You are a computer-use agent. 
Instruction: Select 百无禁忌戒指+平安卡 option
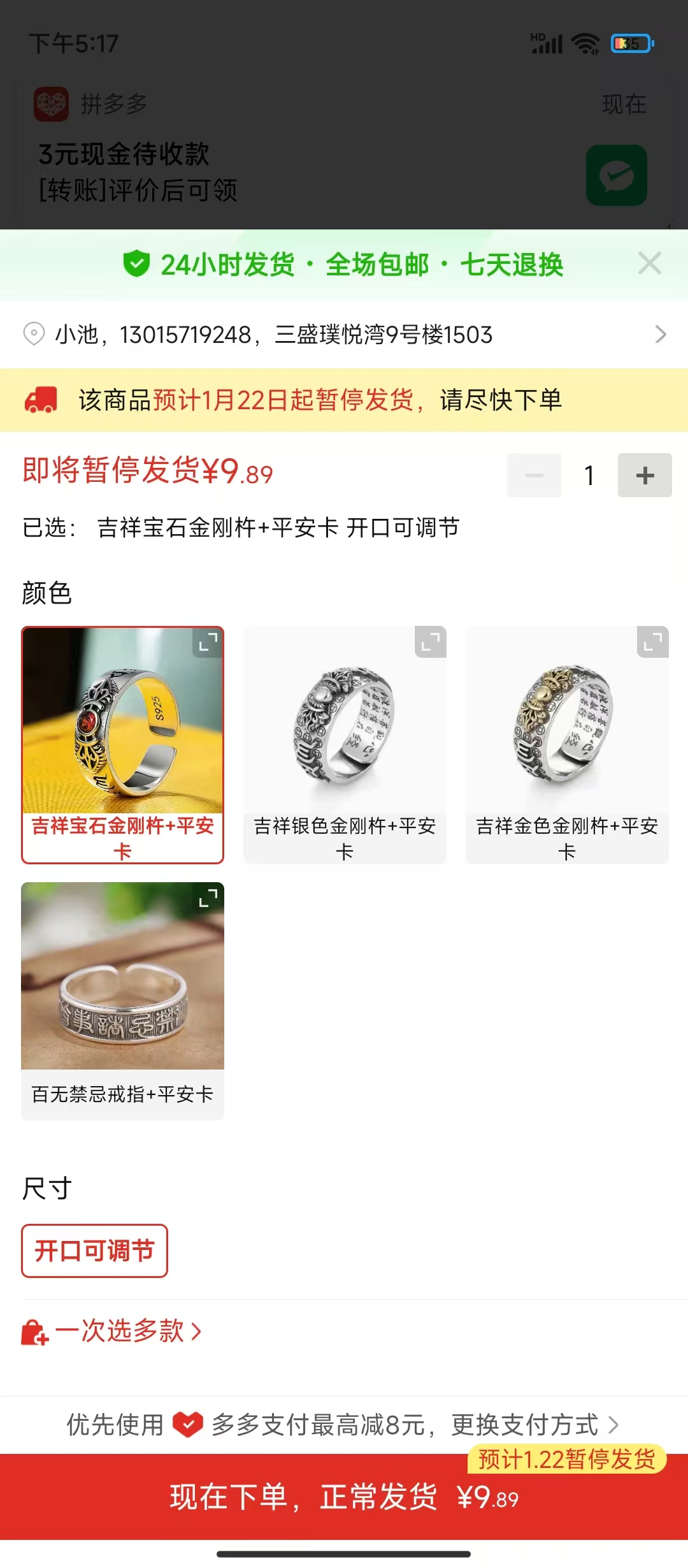[122, 1001]
